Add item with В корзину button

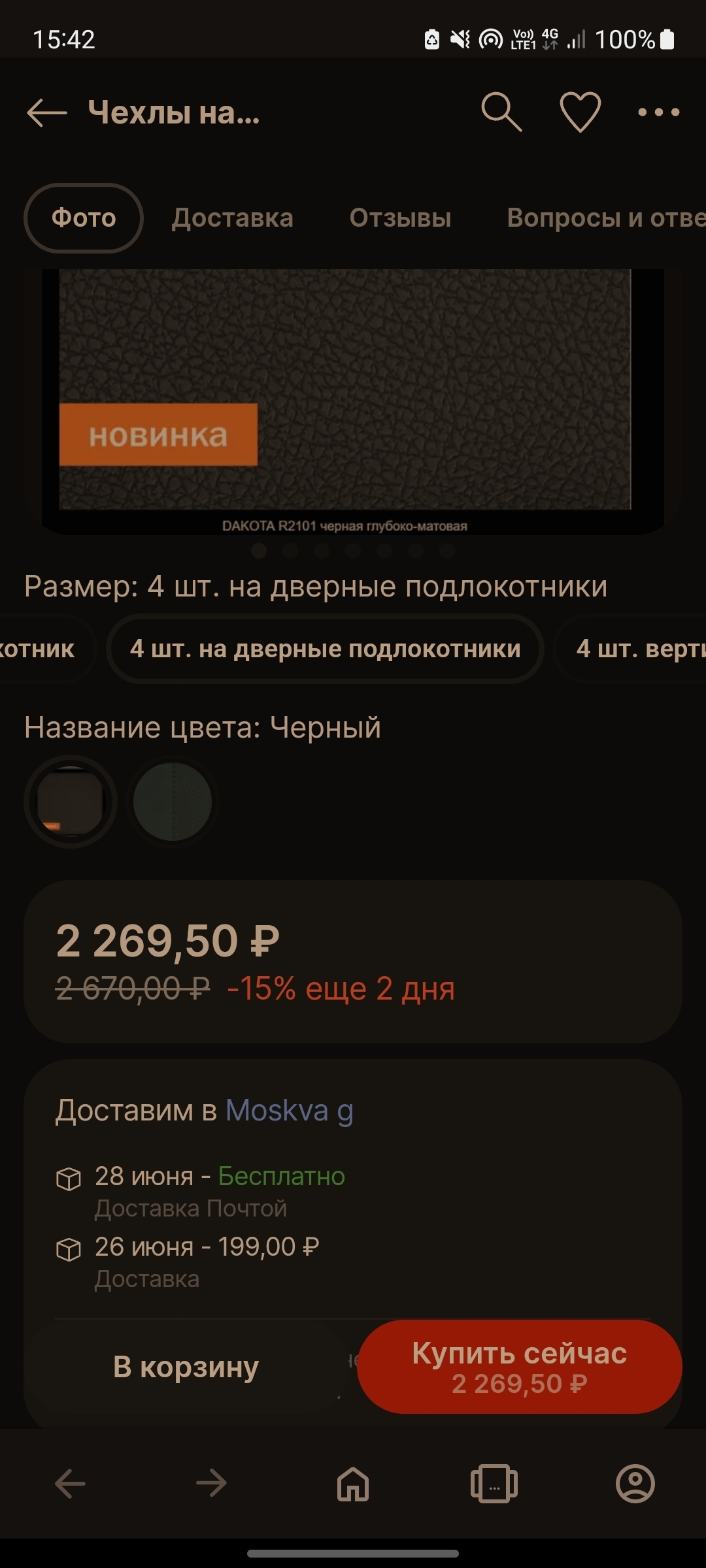pyautogui.click(x=186, y=1367)
